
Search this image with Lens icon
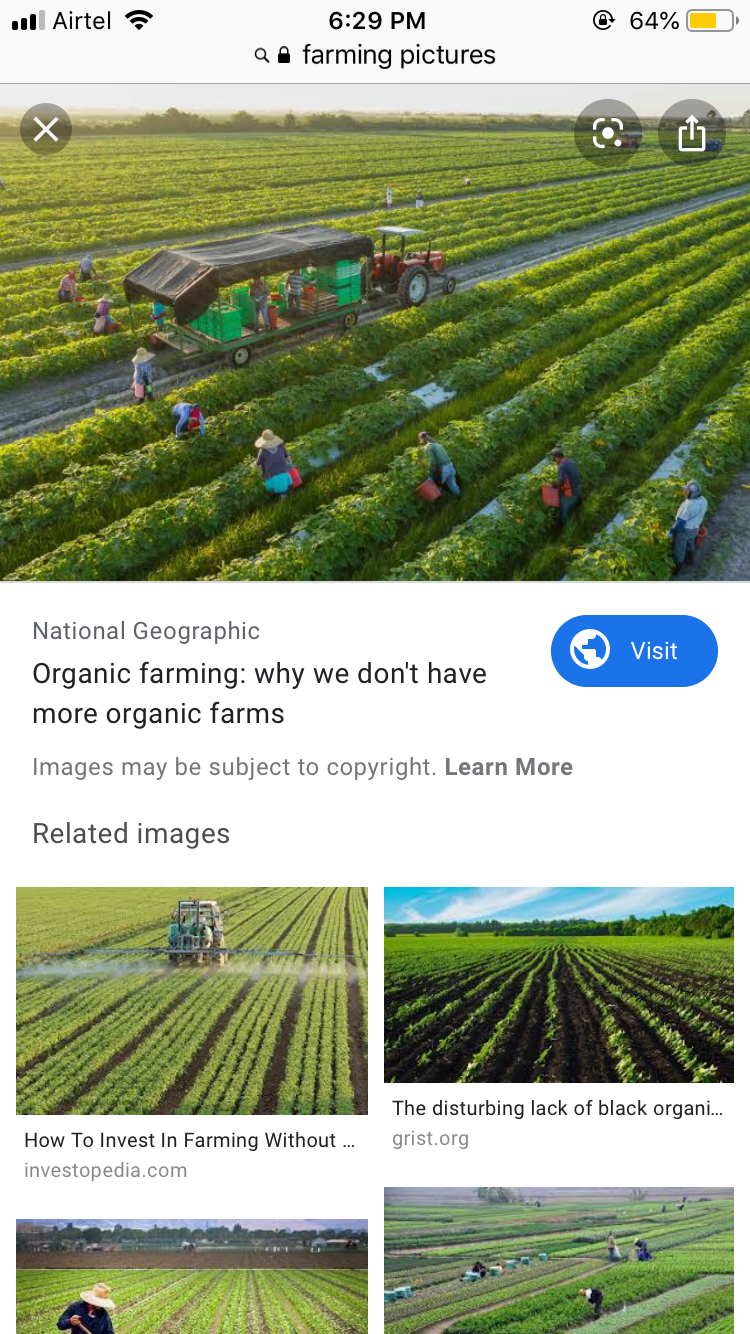point(607,132)
